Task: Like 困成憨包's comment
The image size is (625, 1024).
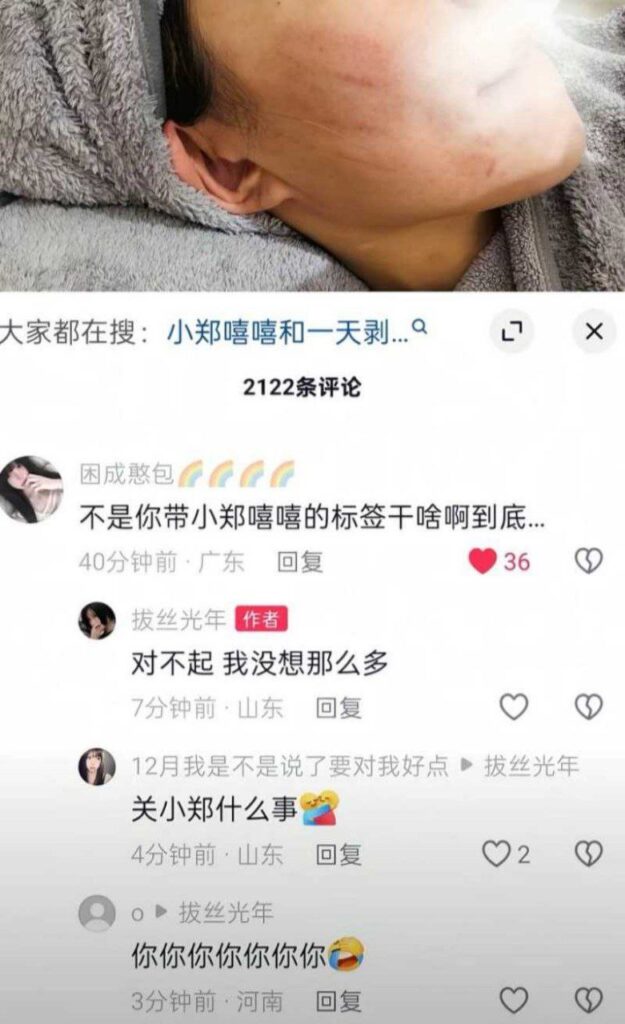Action: [483, 561]
